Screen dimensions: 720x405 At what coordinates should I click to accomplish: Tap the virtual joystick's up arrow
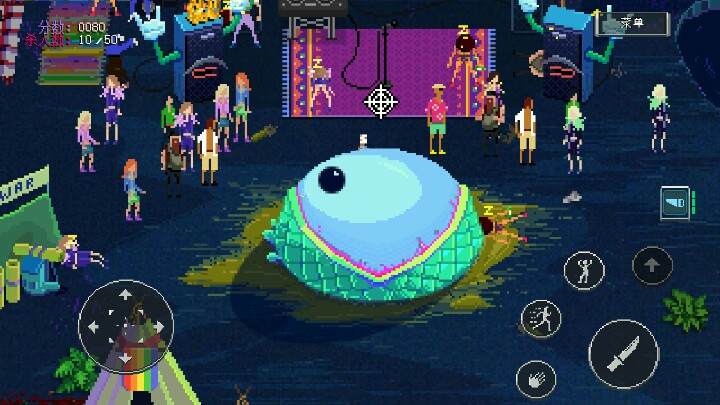(x=125, y=296)
